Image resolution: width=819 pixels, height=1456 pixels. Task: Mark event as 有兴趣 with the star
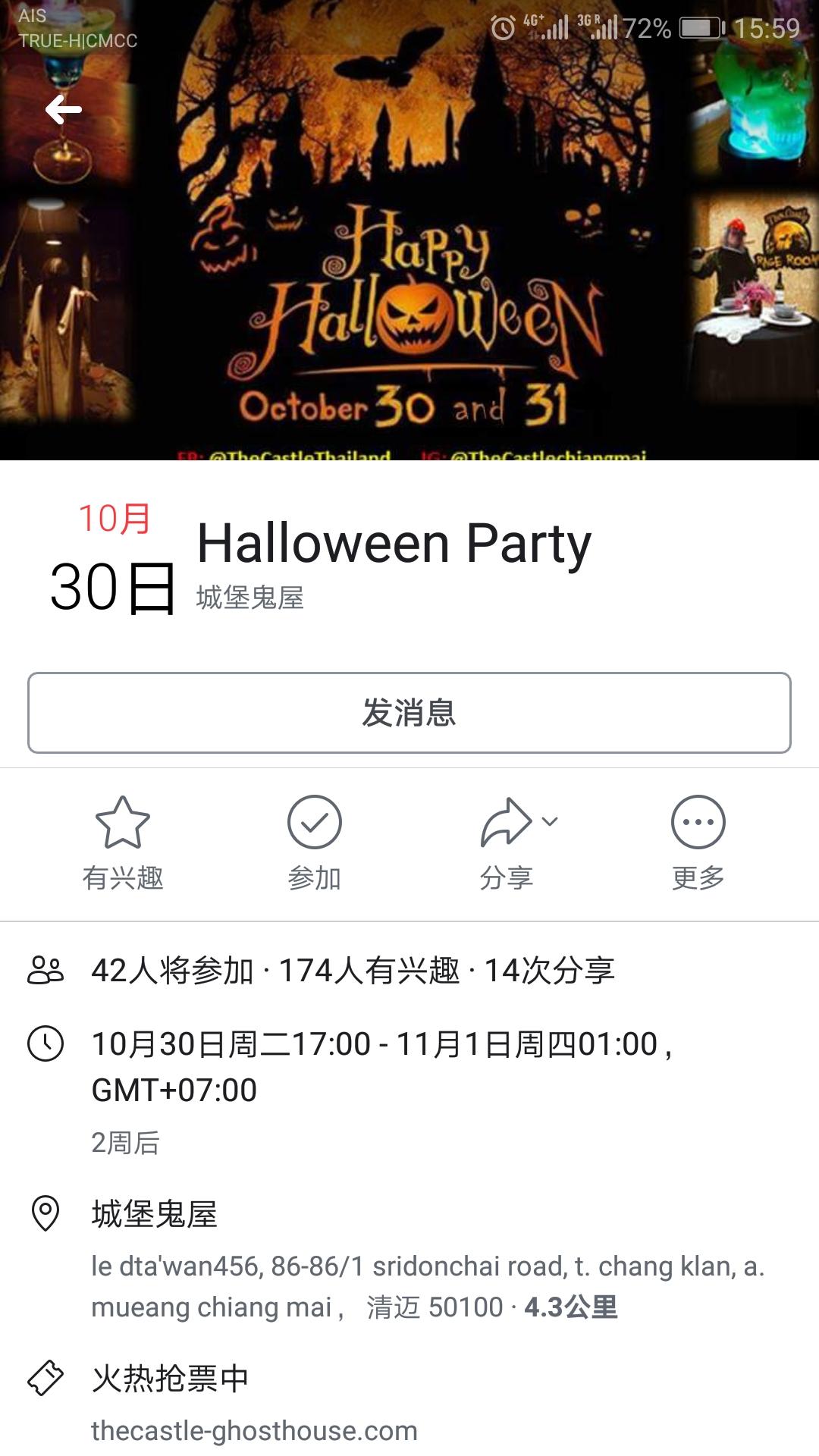pos(123,843)
